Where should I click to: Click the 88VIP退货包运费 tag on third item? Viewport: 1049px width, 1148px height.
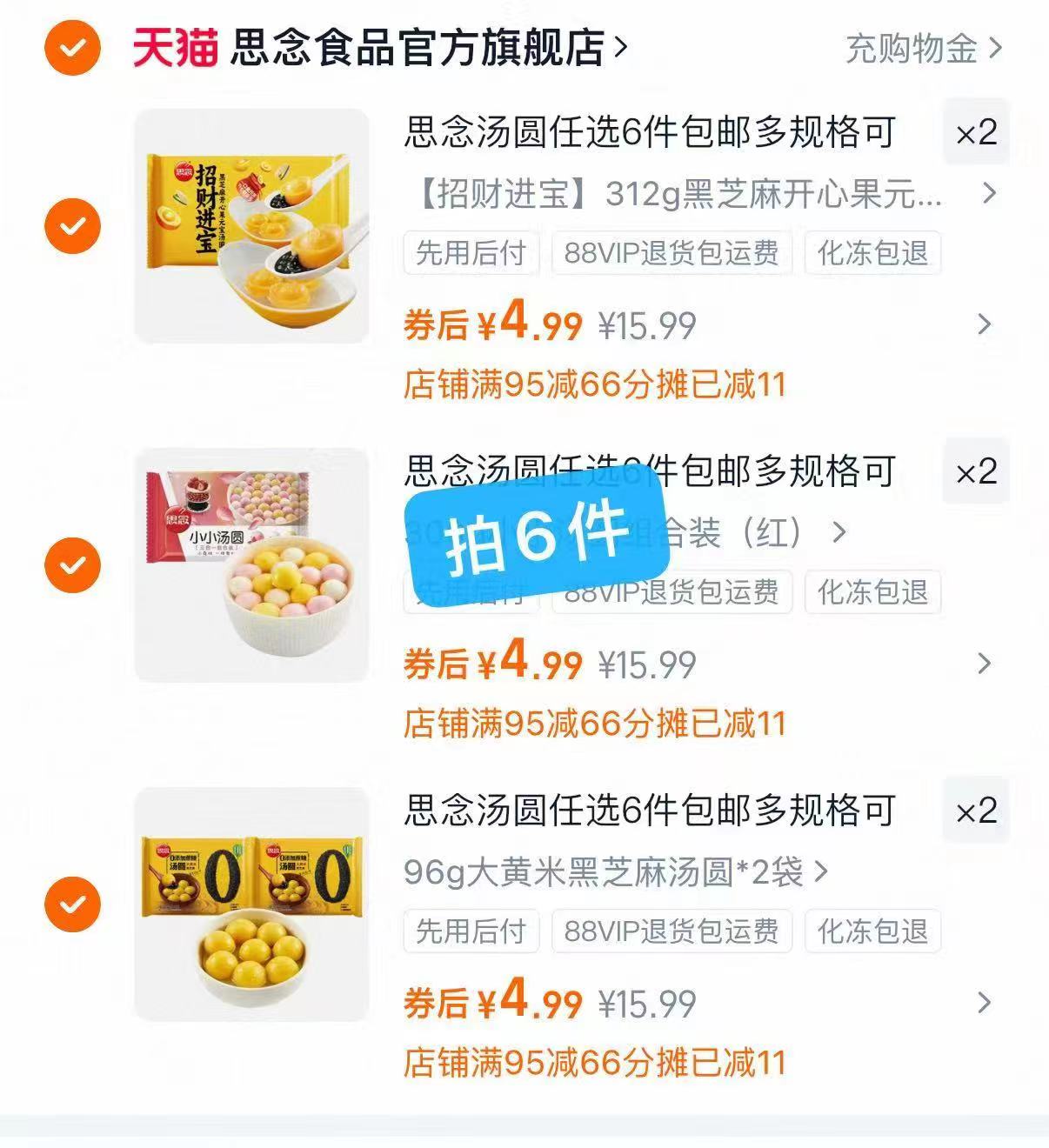point(671,931)
